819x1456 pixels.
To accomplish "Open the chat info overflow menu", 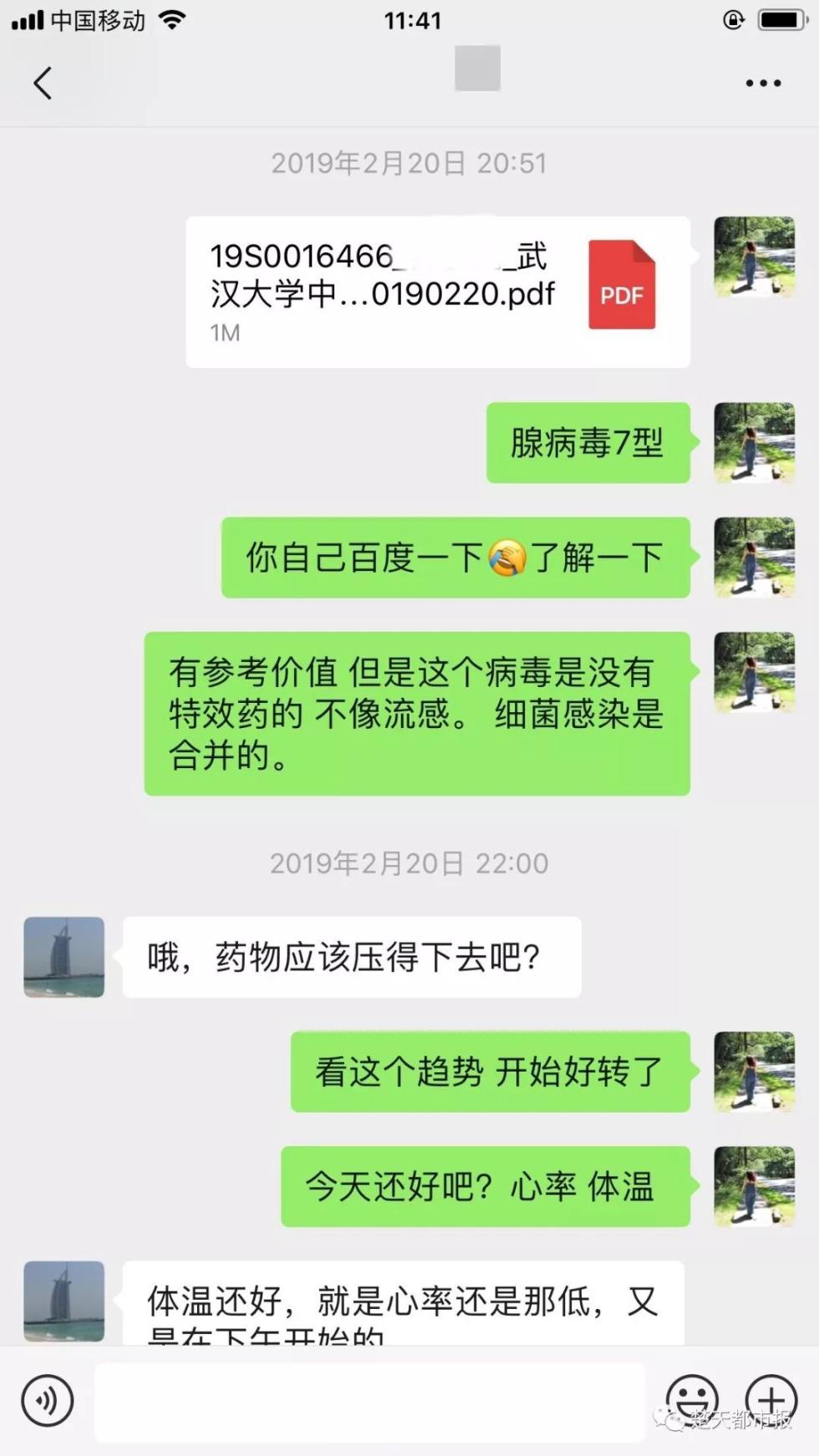I will point(762,83).
